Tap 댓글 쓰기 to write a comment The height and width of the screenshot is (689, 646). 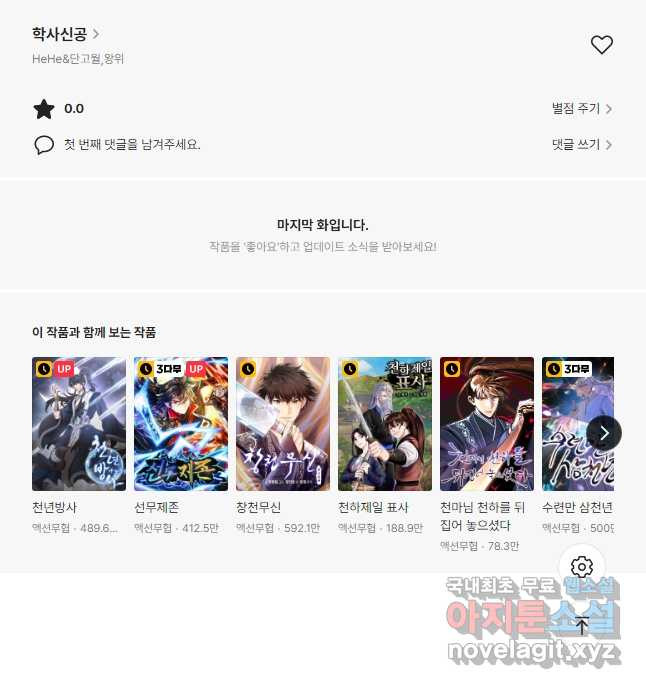[x=582, y=145]
